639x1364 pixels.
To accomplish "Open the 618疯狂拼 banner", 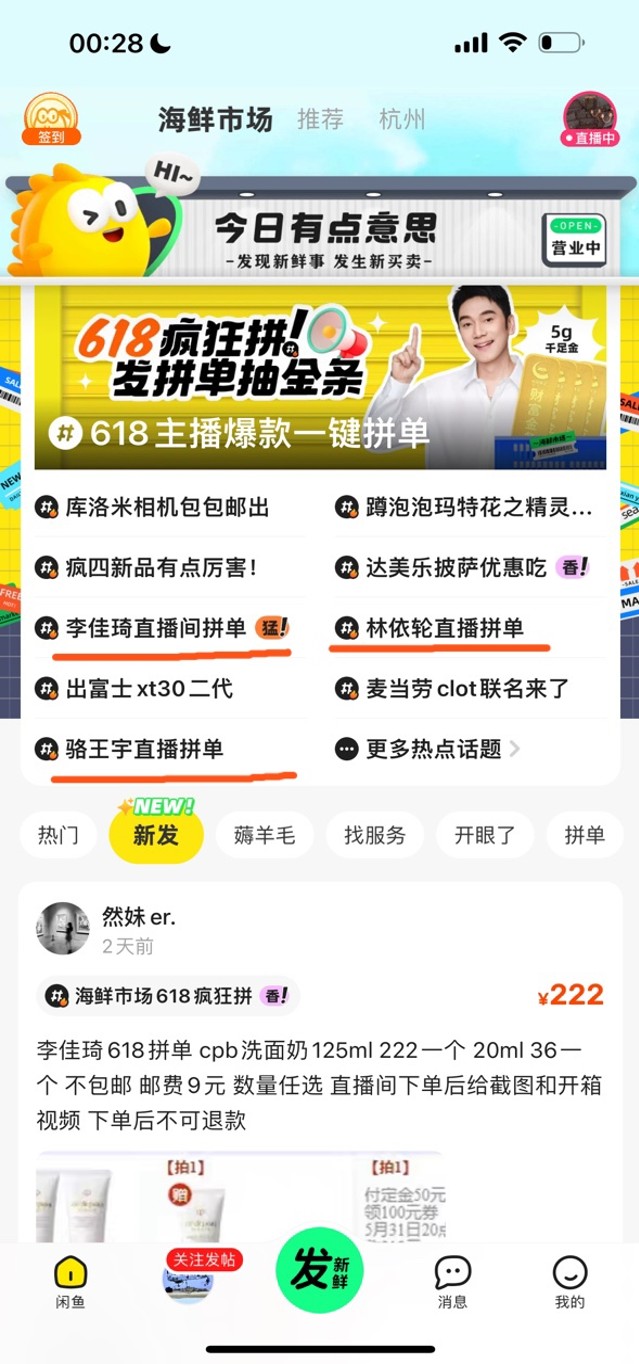I will point(320,374).
